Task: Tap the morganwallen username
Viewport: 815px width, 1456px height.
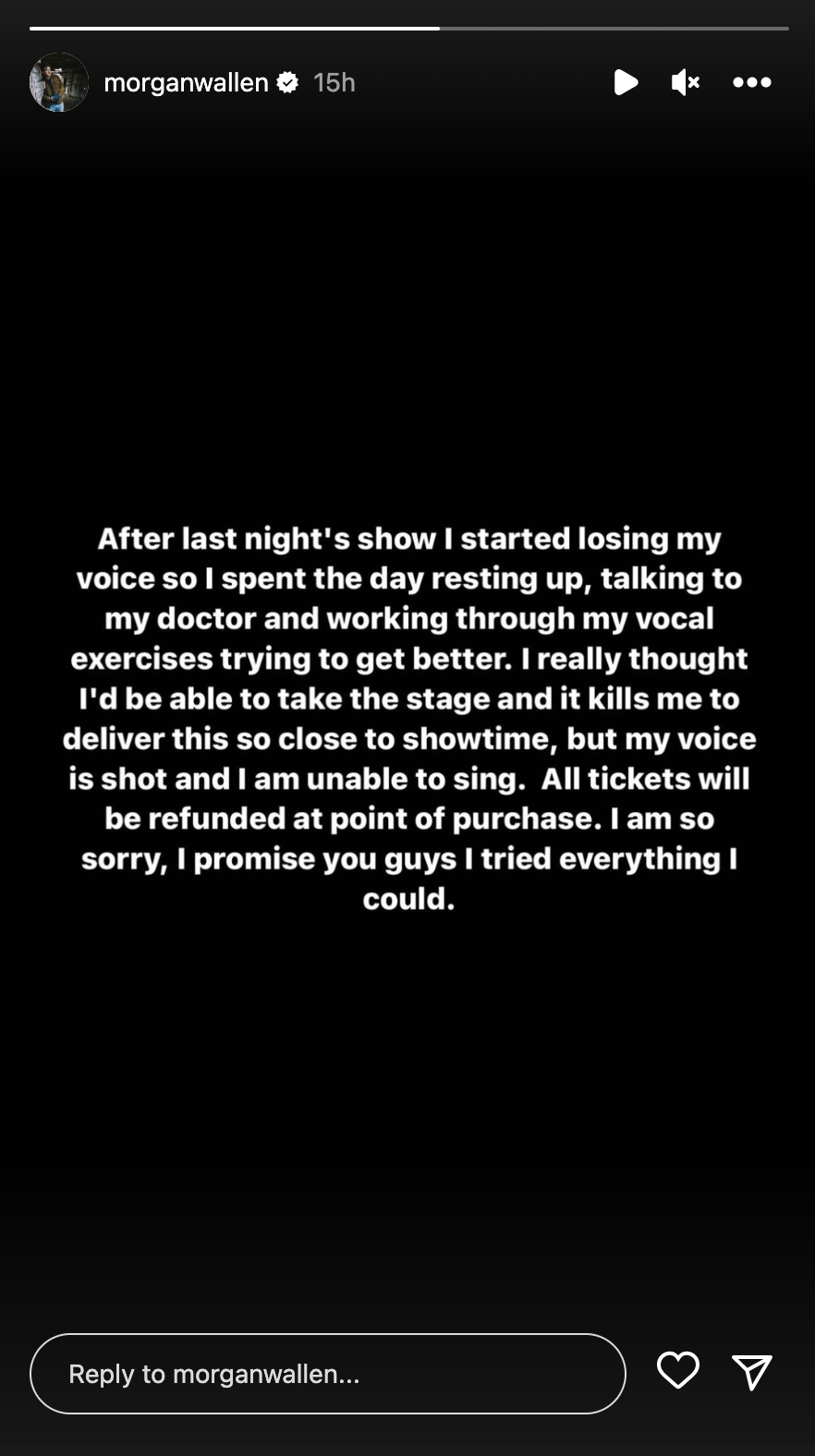Action: coord(186,82)
